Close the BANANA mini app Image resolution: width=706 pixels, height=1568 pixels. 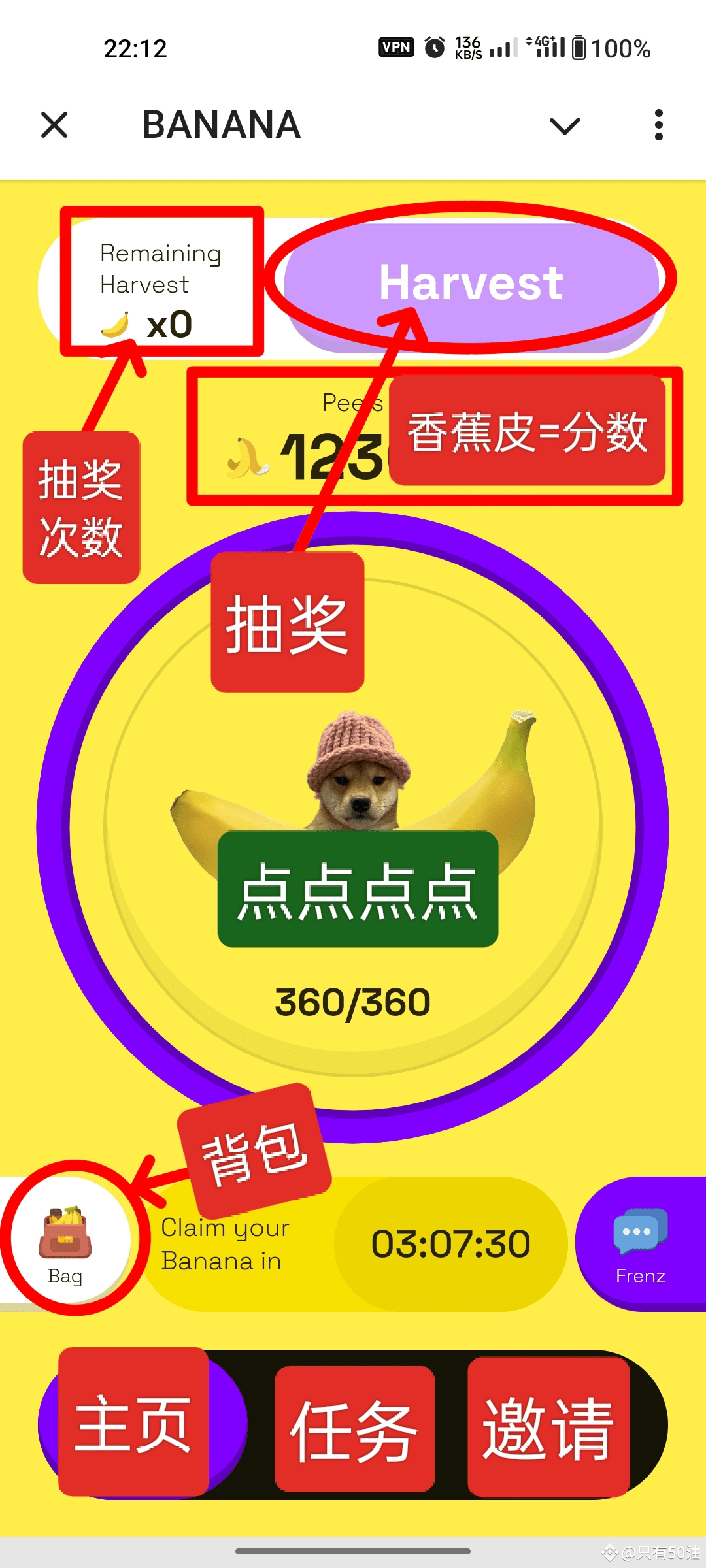point(54,125)
